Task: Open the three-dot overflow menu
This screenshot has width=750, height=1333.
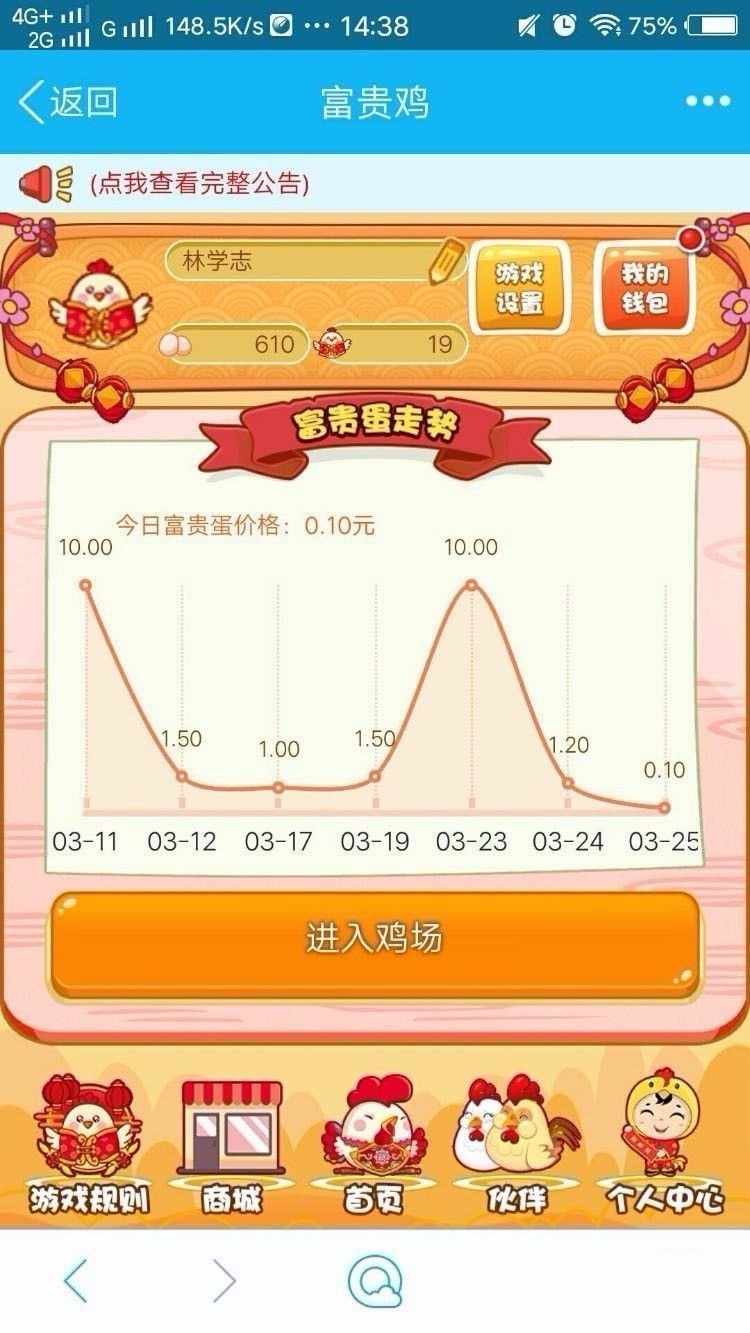Action: [x=707, y=101]
